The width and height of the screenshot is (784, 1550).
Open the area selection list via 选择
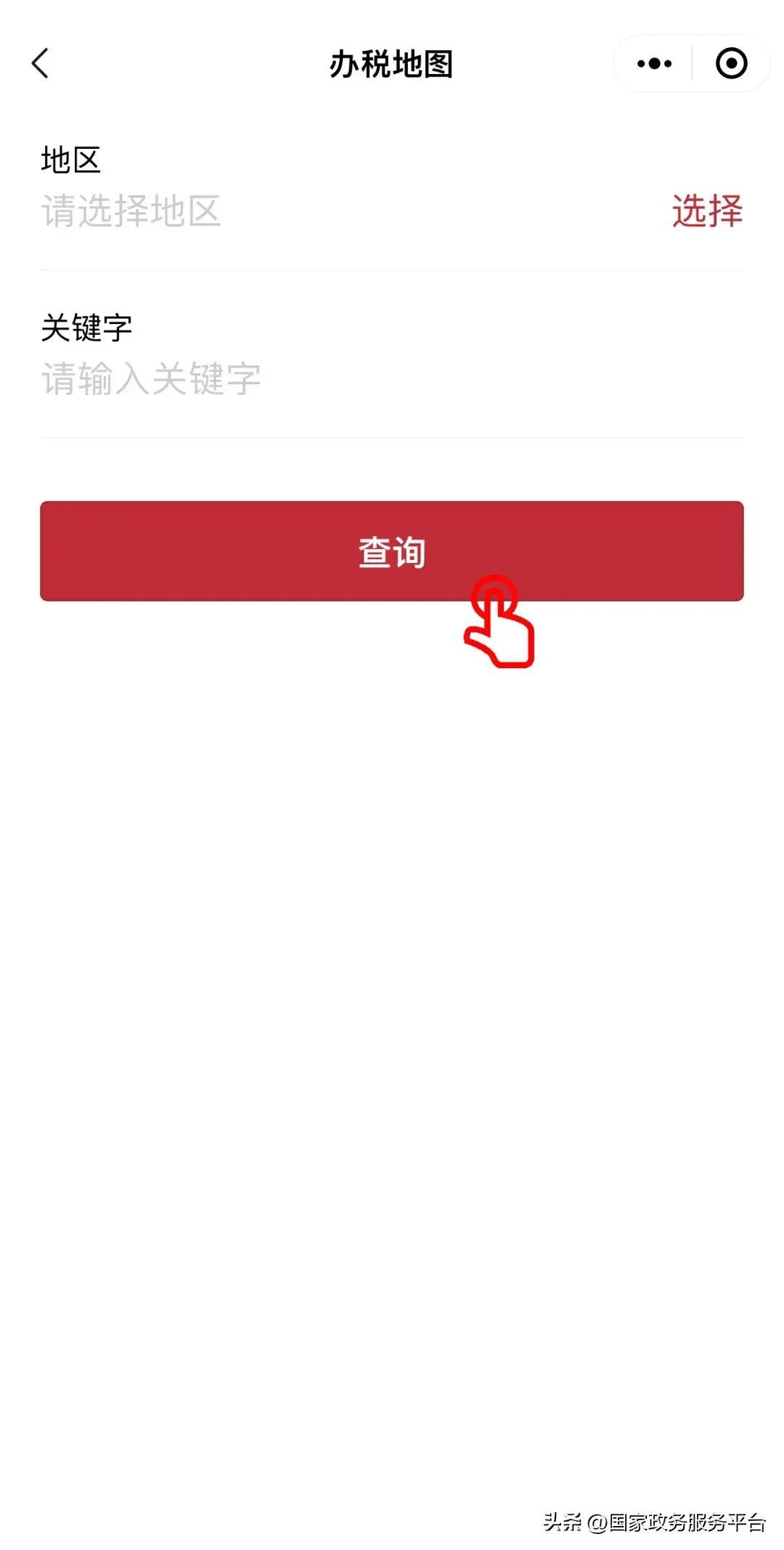click(x=707, y=211)
